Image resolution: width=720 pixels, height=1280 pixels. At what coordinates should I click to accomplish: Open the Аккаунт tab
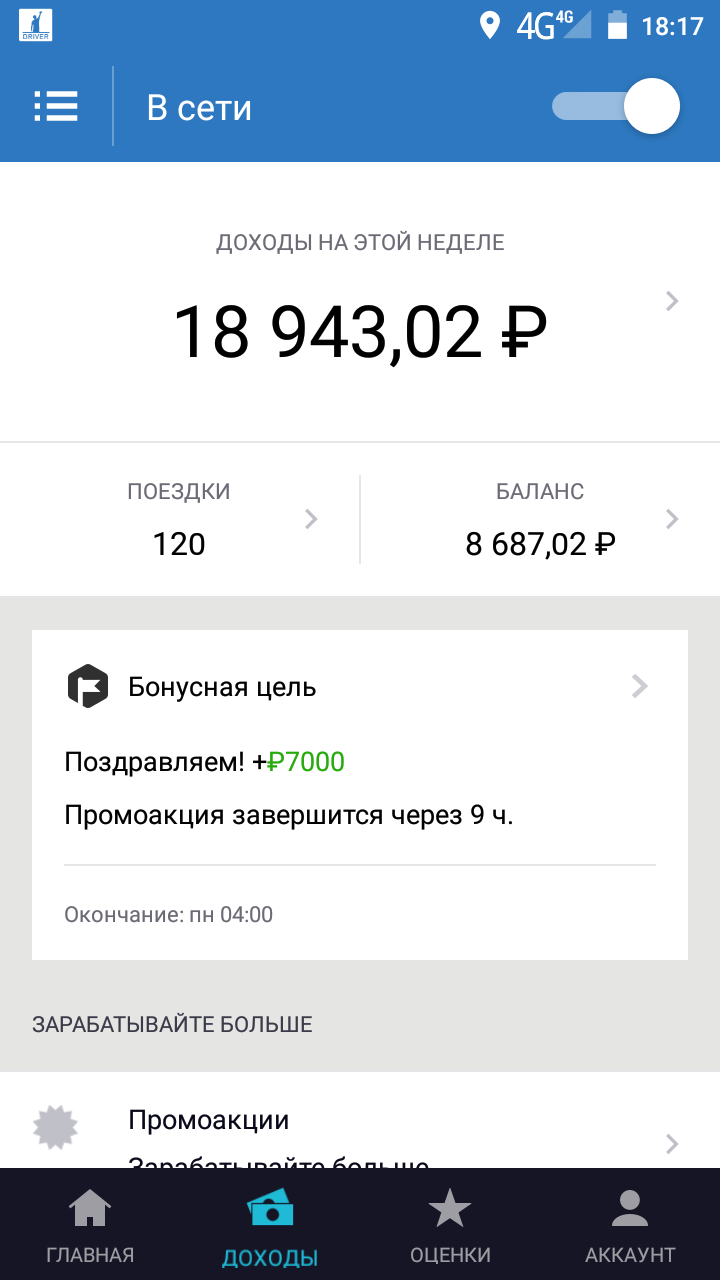tap(630, 1225)
